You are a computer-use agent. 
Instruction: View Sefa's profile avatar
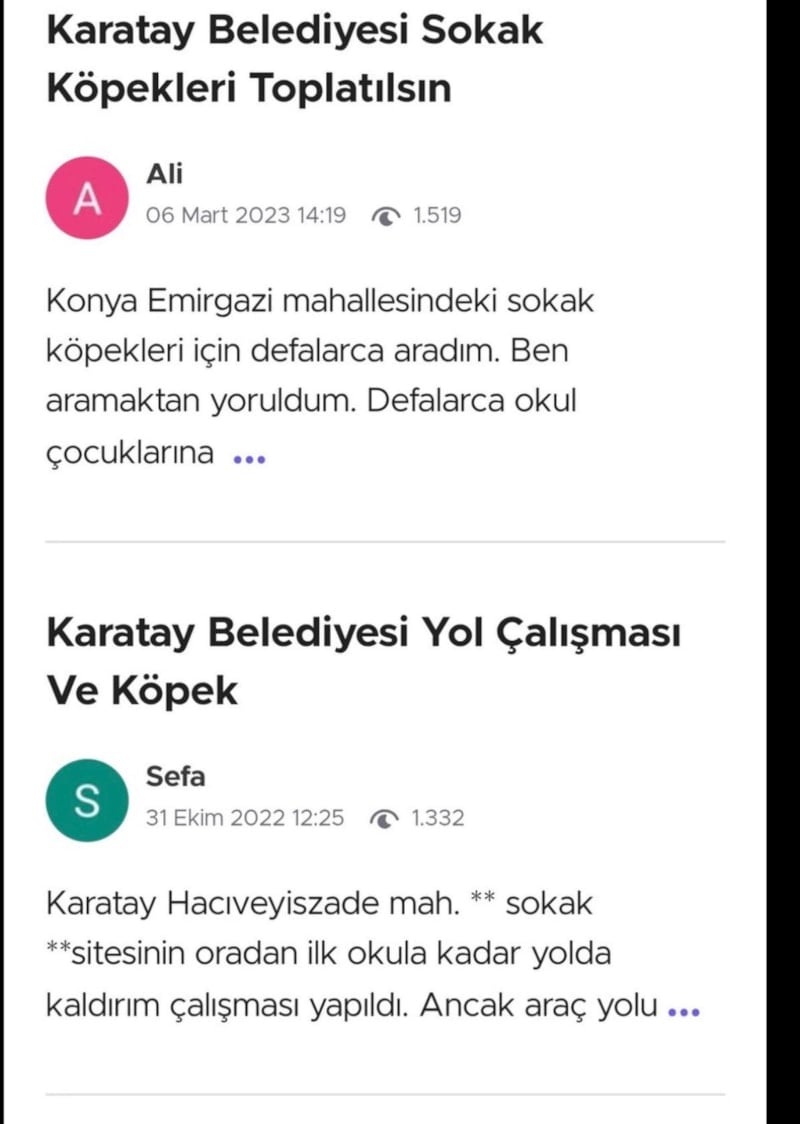pos(87,802)
